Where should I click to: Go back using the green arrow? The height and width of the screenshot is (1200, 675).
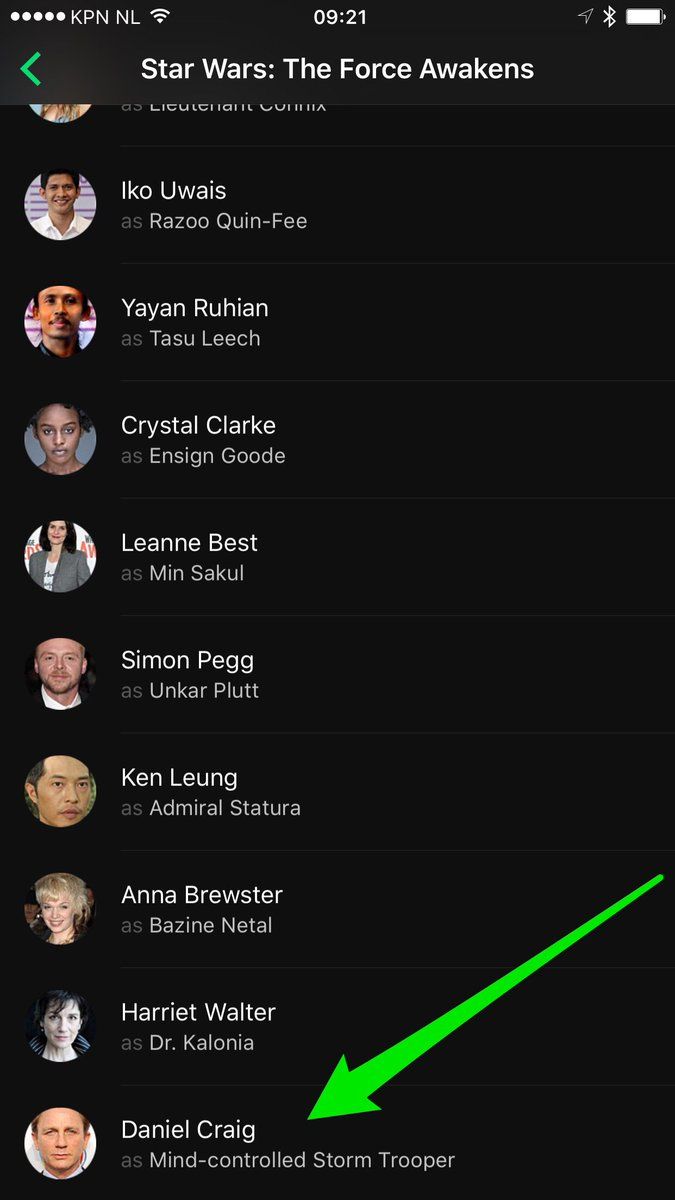32,69
